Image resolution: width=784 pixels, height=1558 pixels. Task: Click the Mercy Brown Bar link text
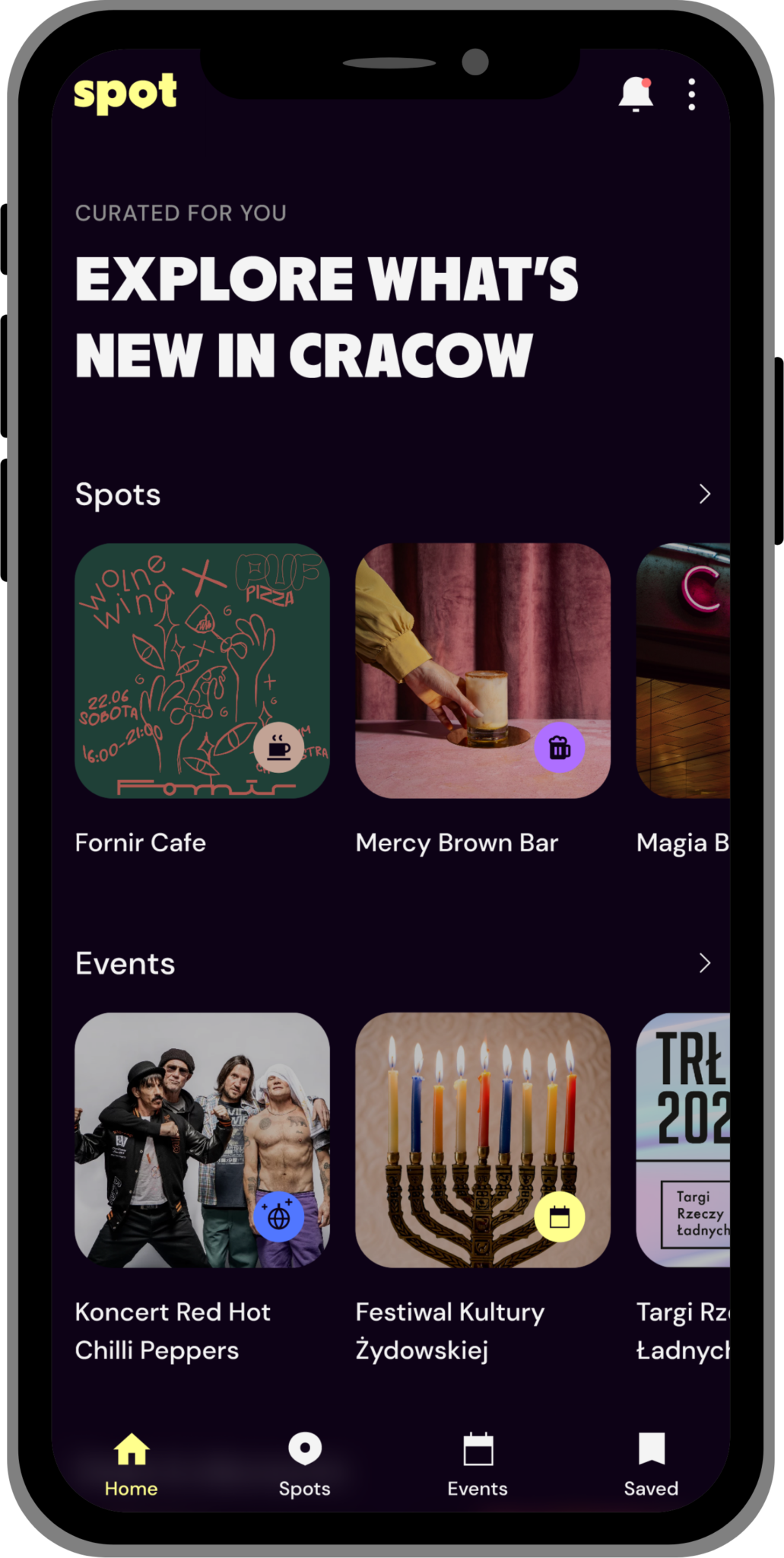pos(457,843)
